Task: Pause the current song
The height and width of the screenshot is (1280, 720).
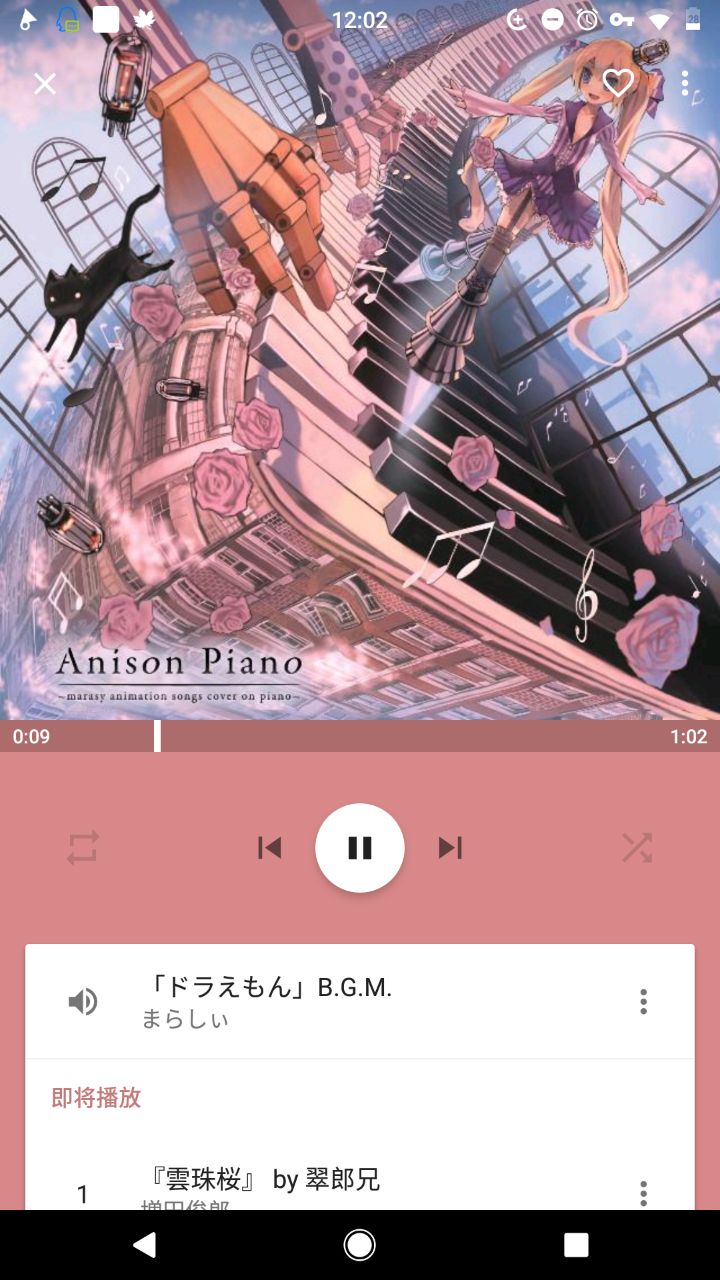Action: coord(360,848)
